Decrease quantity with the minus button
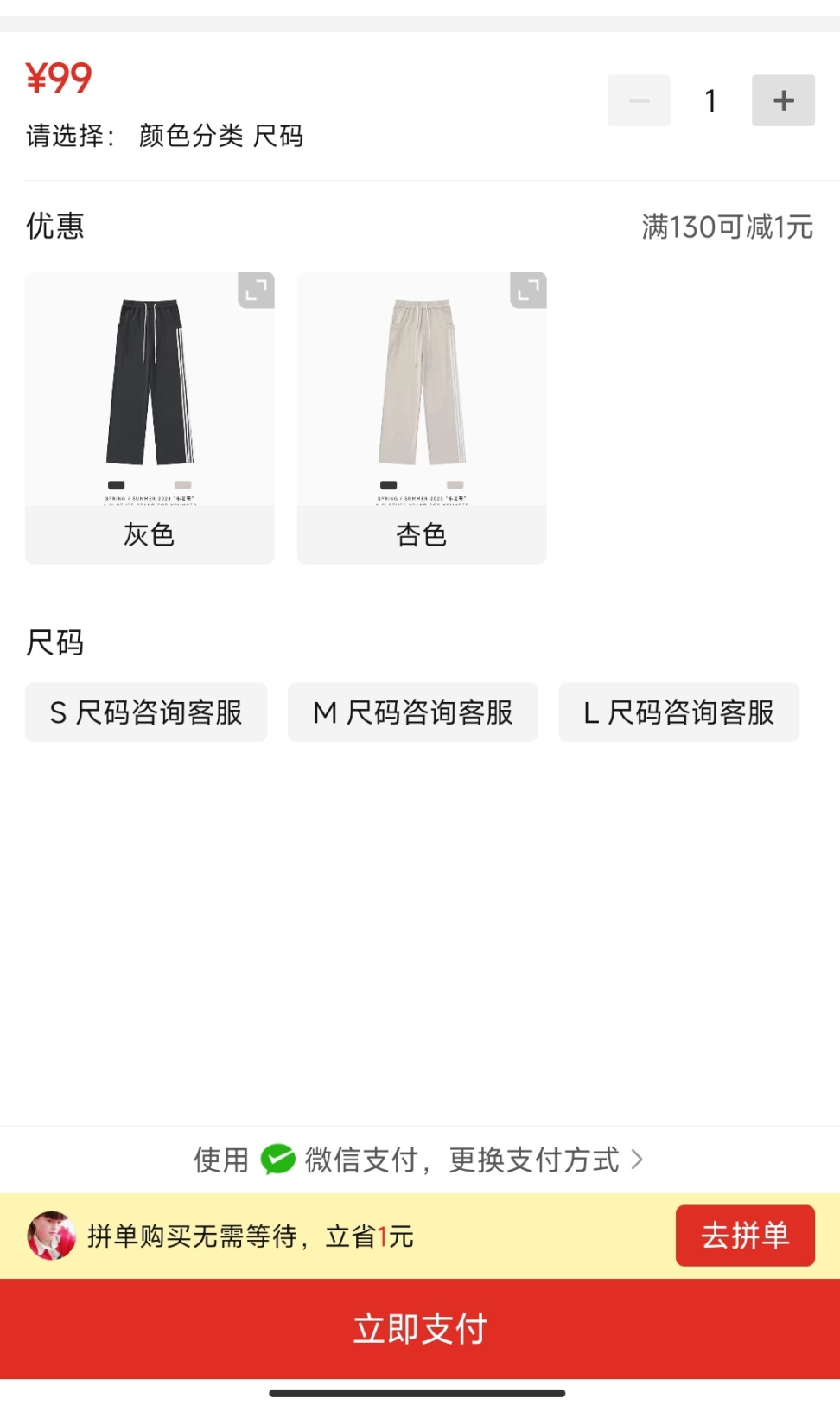The height and width of the screenshot is (1412, 840). [639, 100]
